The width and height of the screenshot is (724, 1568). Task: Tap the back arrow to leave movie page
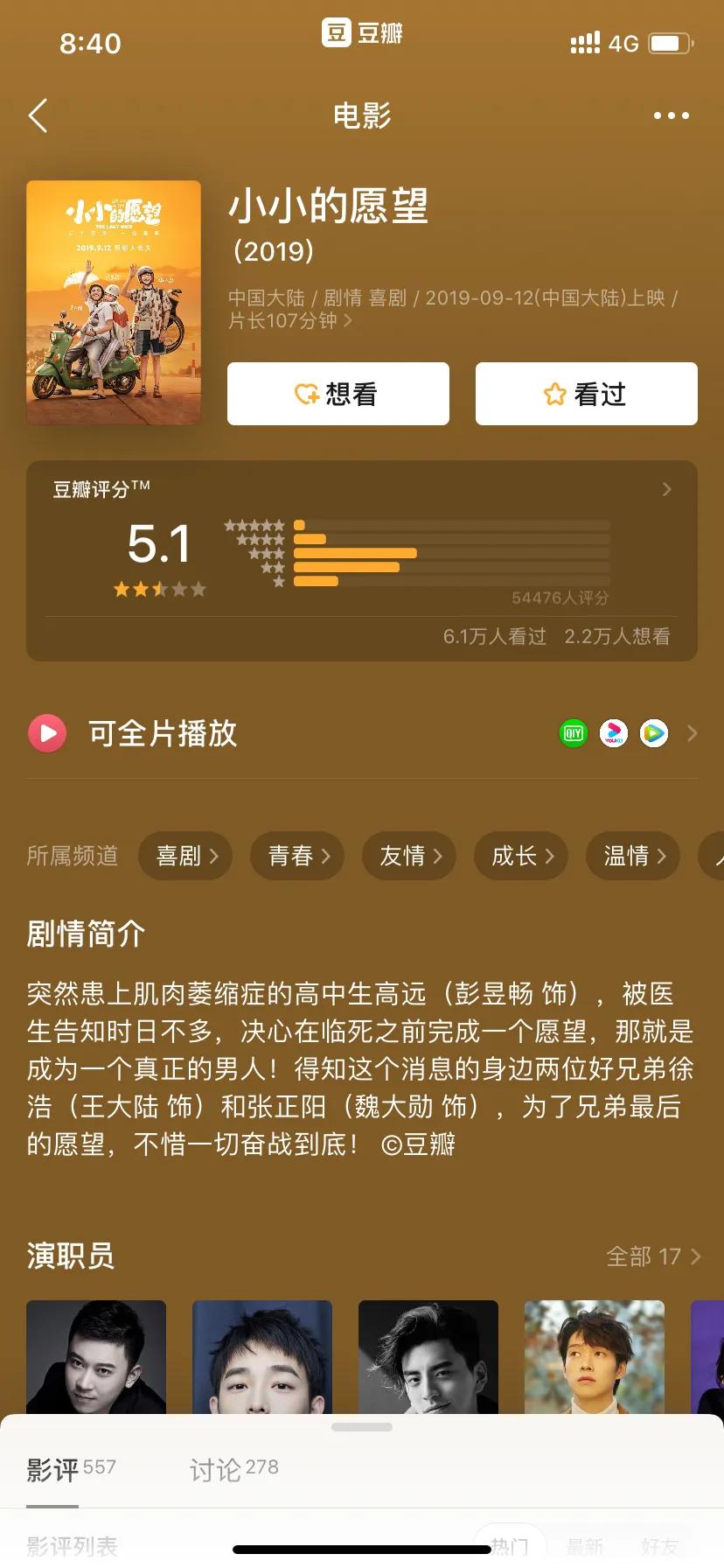point(37,115)
